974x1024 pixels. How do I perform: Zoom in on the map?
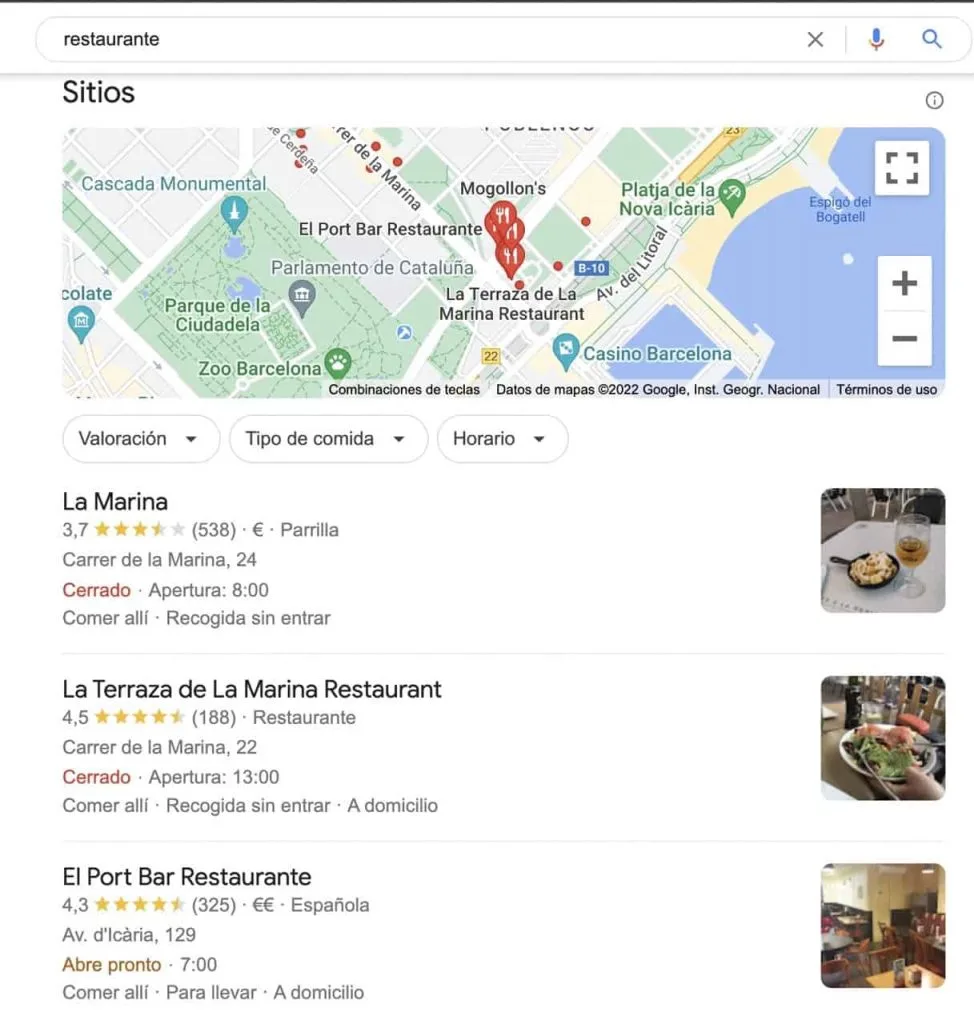coord(904,284)
